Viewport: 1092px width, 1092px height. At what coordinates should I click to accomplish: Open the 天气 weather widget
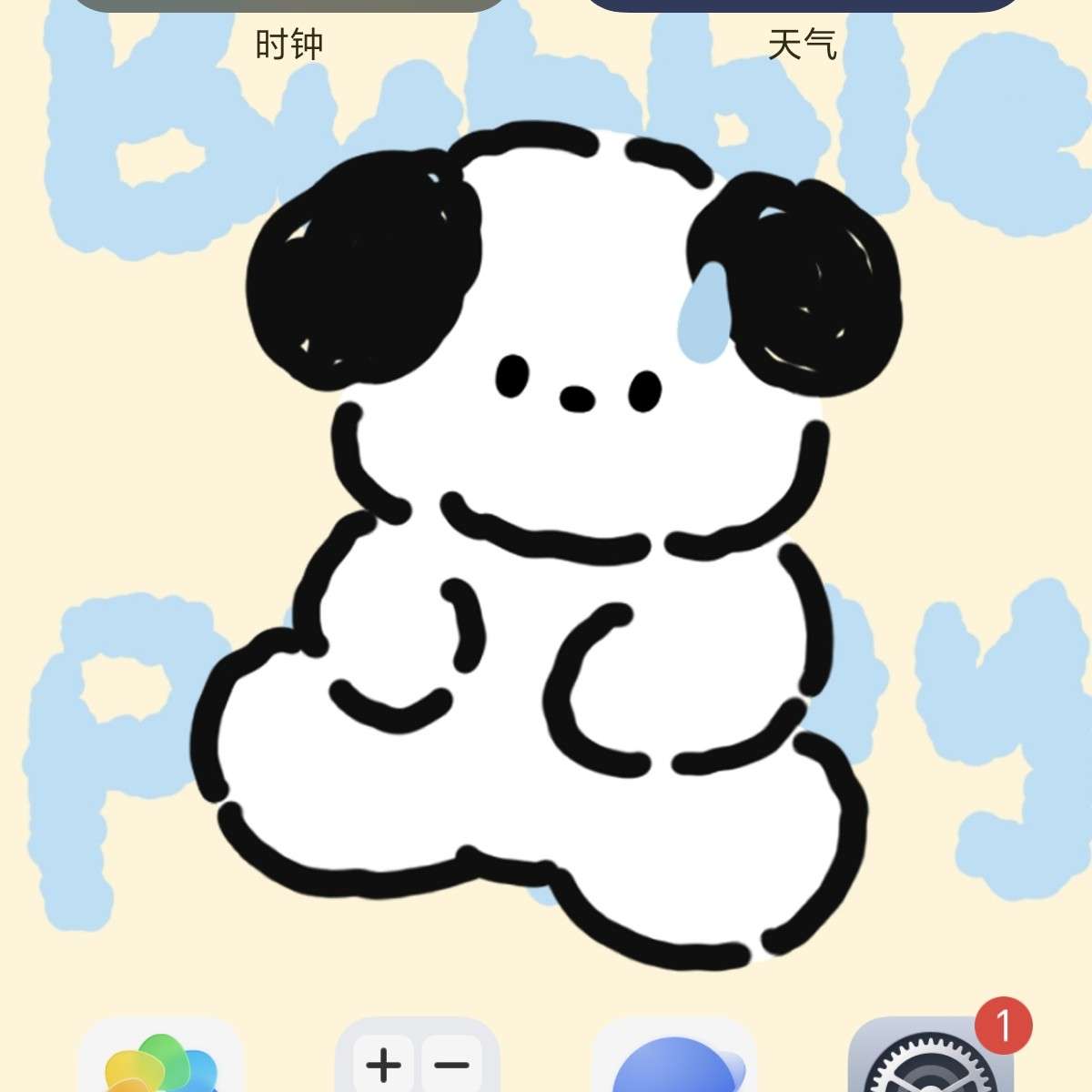802,7
